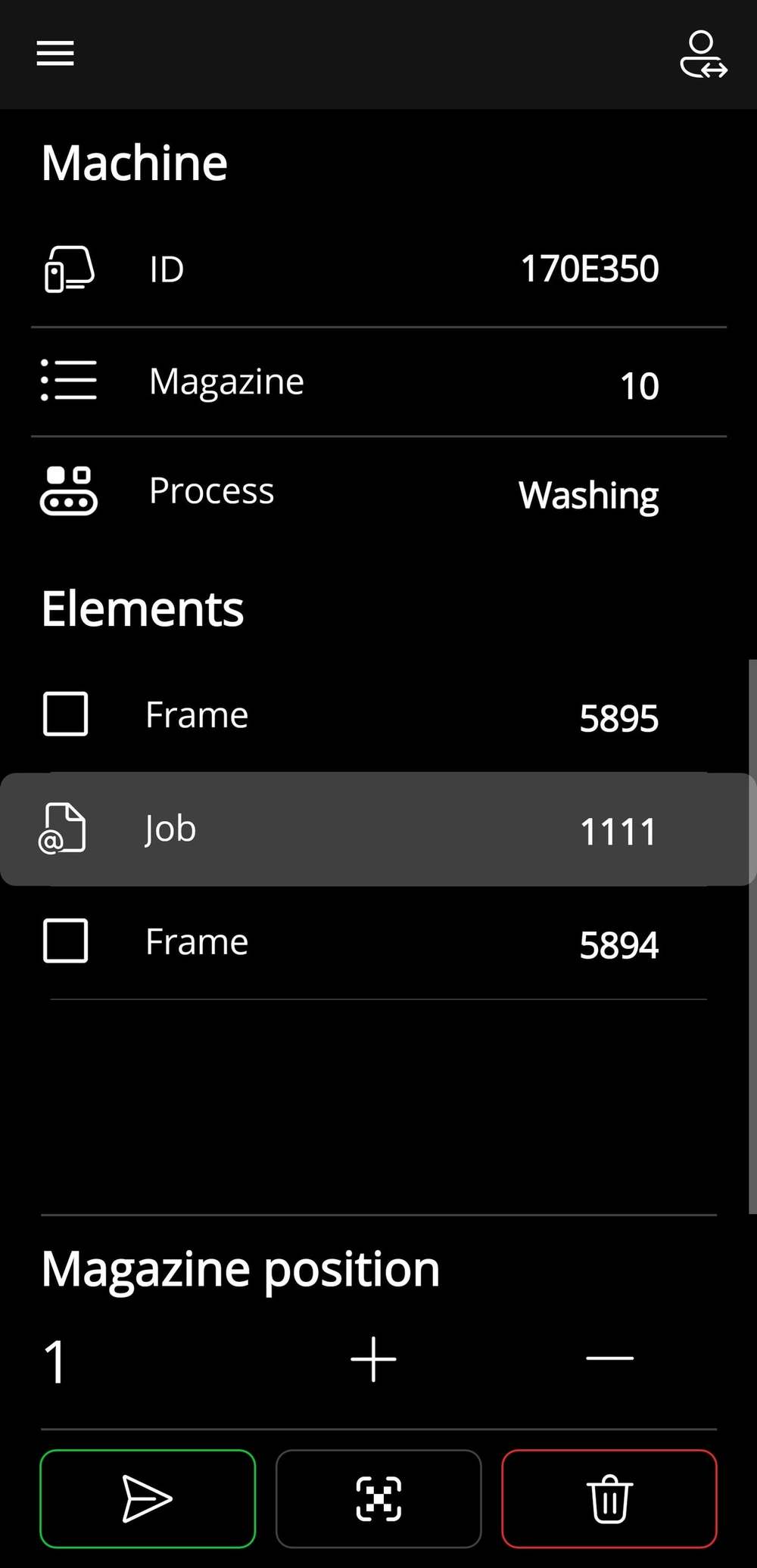Check the box for Frame 5894
The image size is (757, 1568).
66,941
